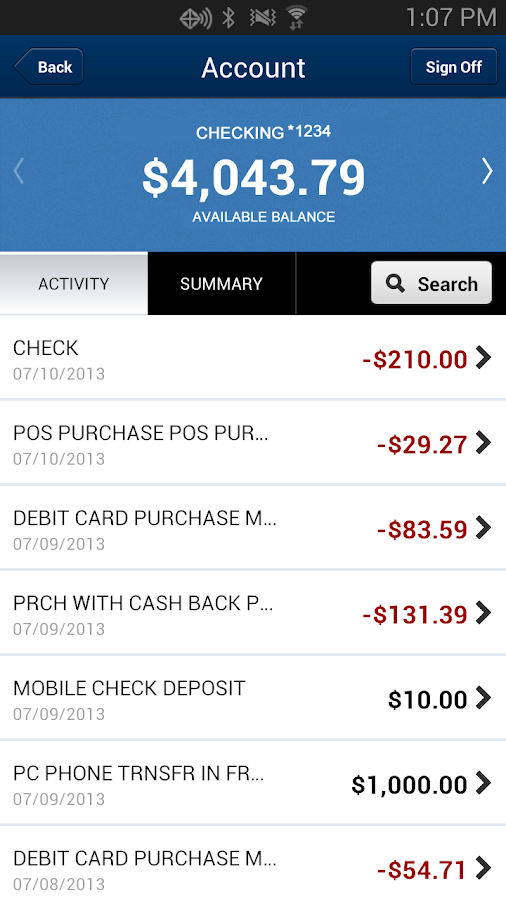
Task: Go back using the Back button
Action: [49, 67]
